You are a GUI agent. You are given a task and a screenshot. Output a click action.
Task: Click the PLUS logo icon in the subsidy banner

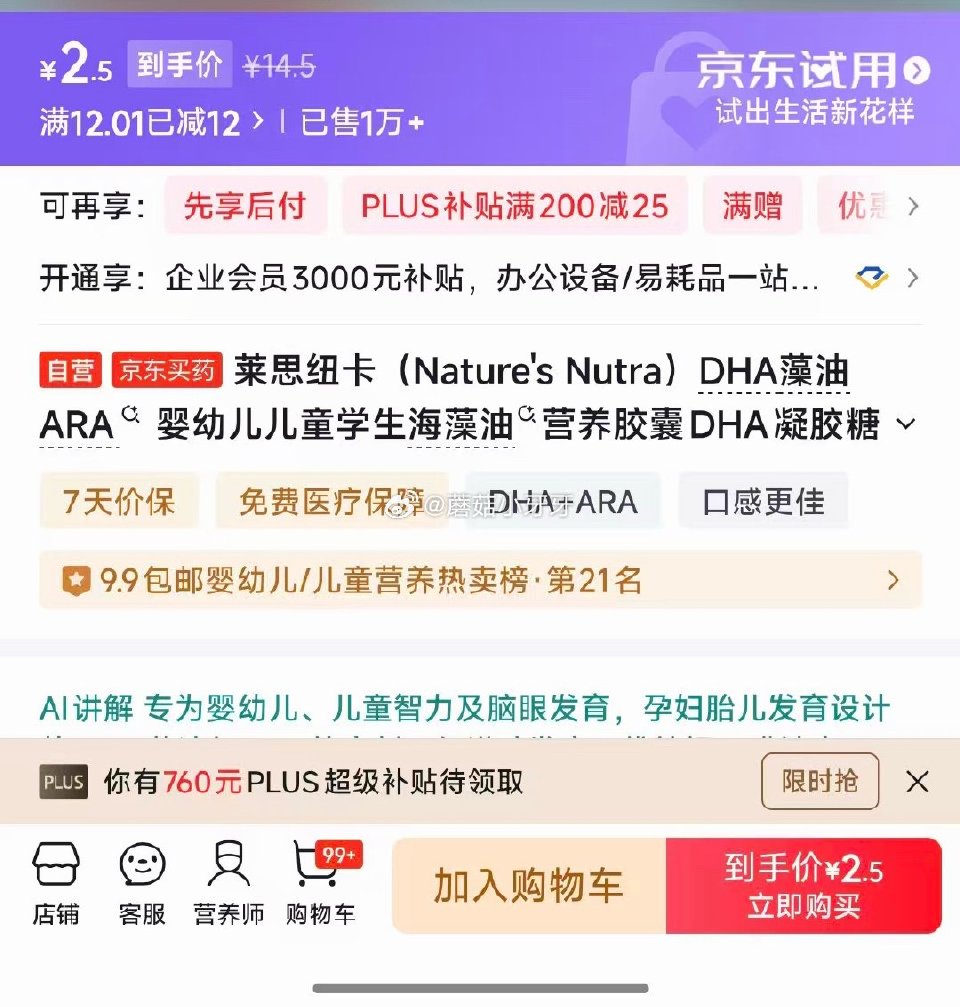pyautogui.click(x=62, y=783)
